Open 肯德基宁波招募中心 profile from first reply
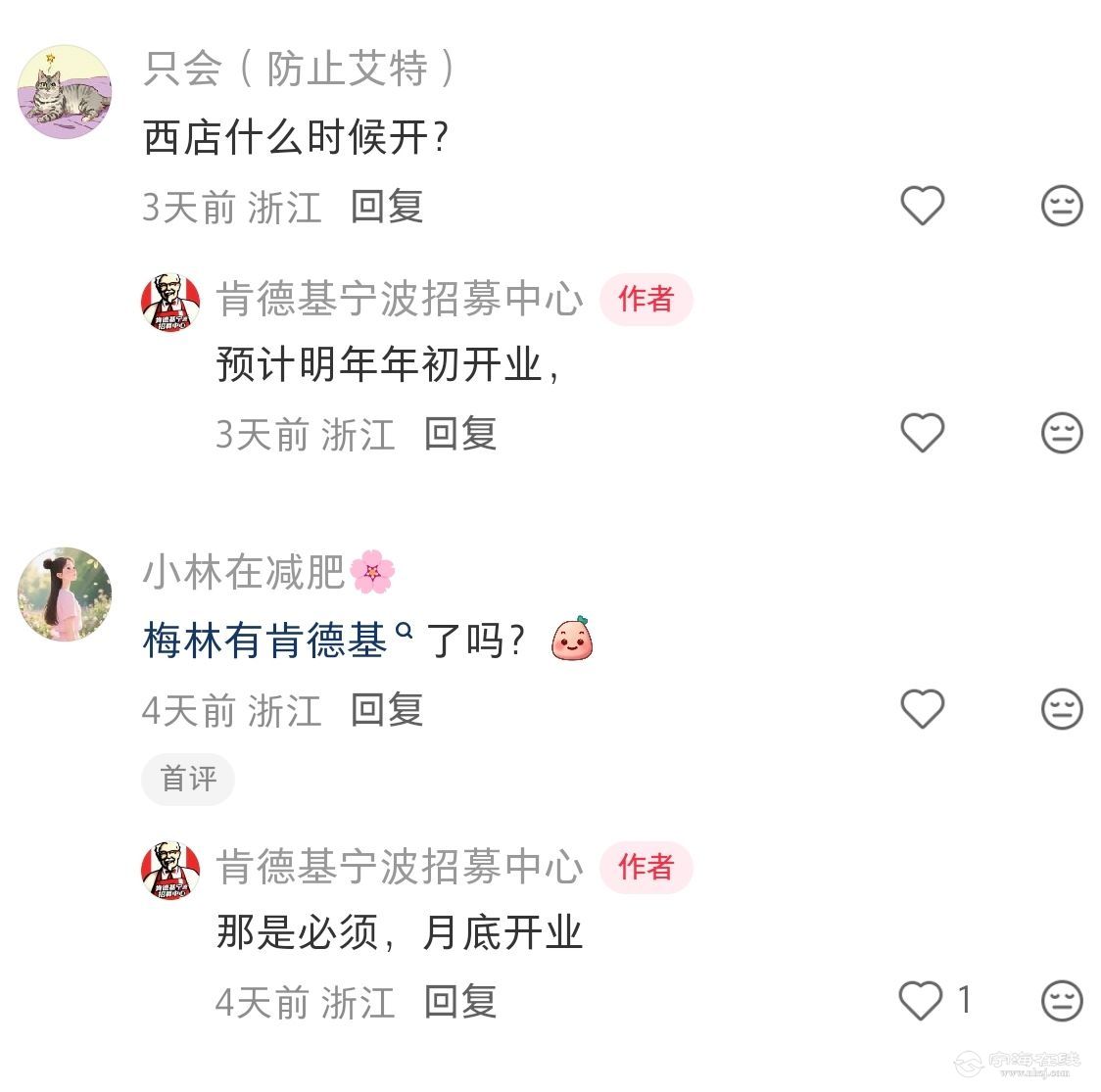 (171, 302)
